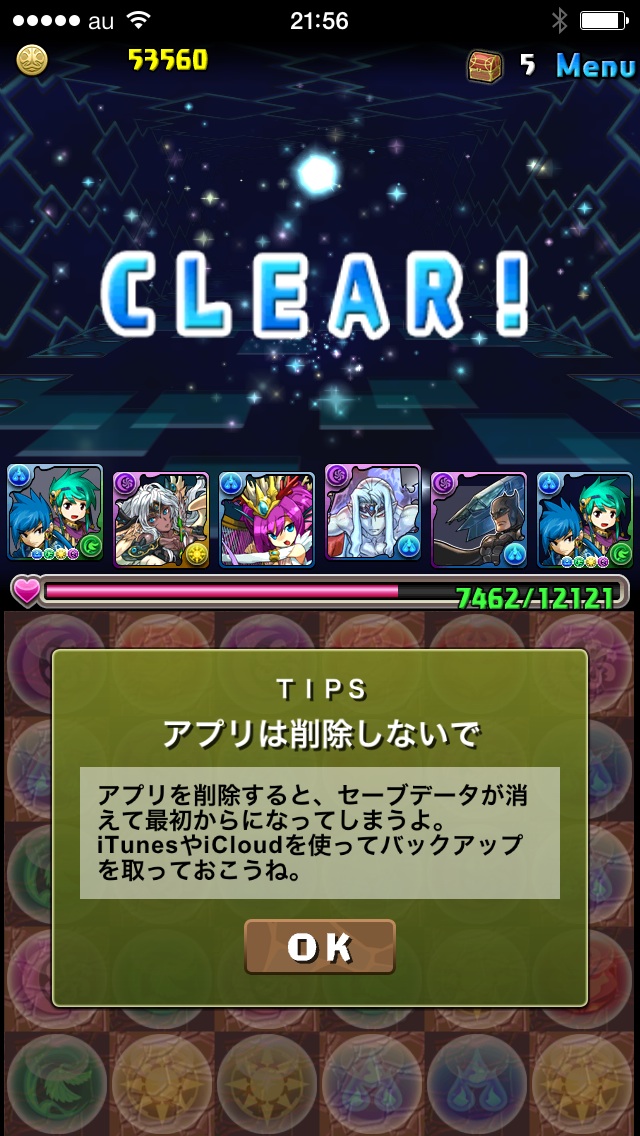
Task: Open the Menu at top right
Action: pos(595,66)
